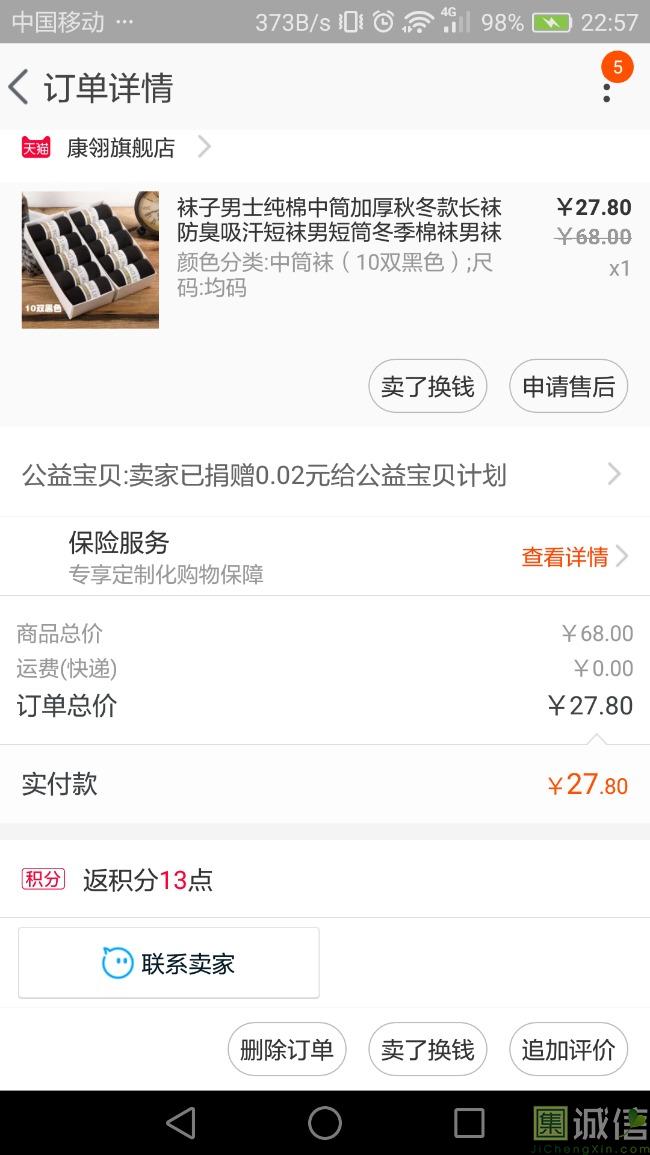Tap 卖了换钱 under the product
This screenshot has width=650, height=1155.
coord(427,386)
